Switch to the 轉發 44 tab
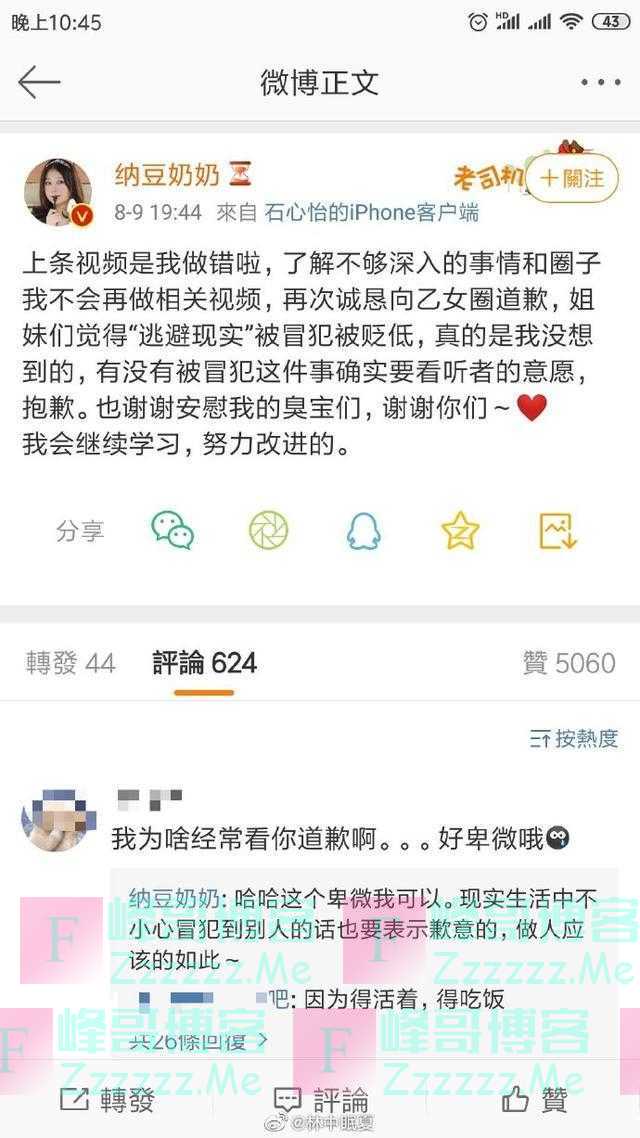Viewport: 640px width, 1138px height. [x=71, y=662]
